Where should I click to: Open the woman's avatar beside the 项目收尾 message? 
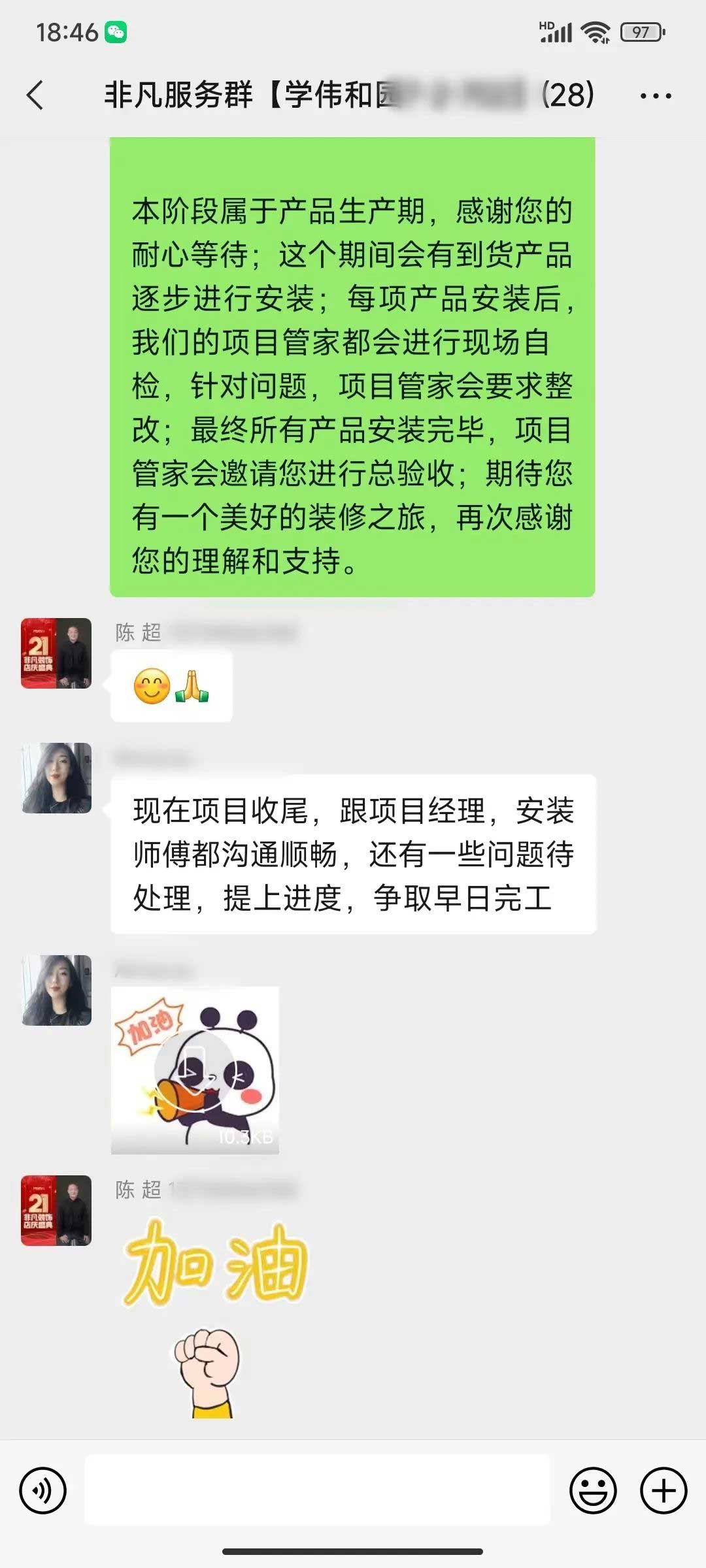coord(56,778)
